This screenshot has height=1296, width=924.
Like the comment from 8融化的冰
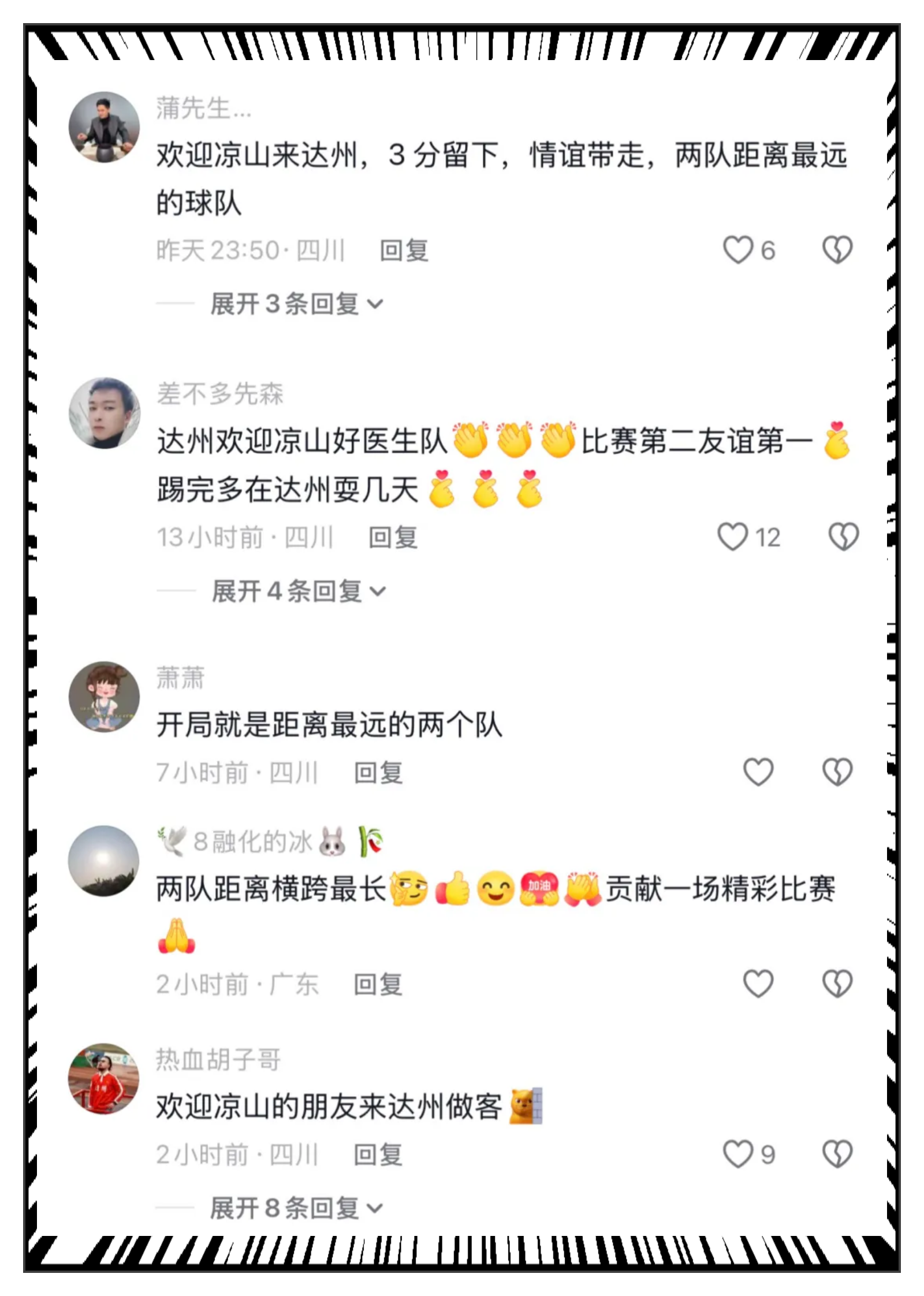758,984
